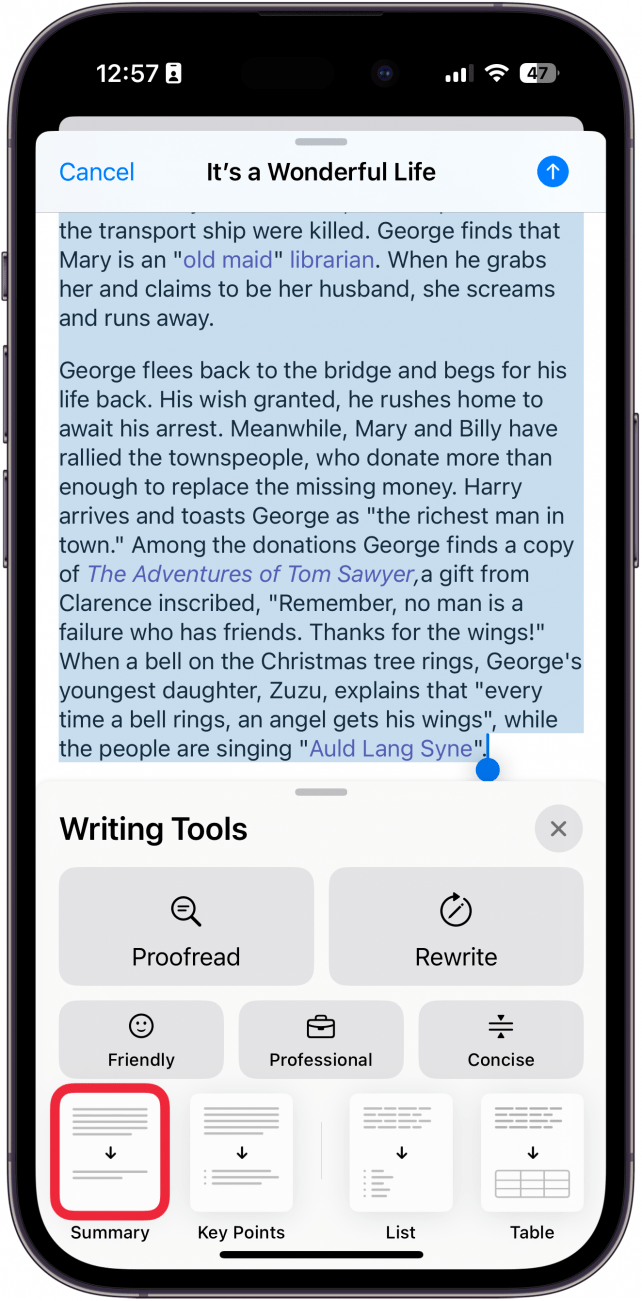Make the text Concise

pos(501,1040)
